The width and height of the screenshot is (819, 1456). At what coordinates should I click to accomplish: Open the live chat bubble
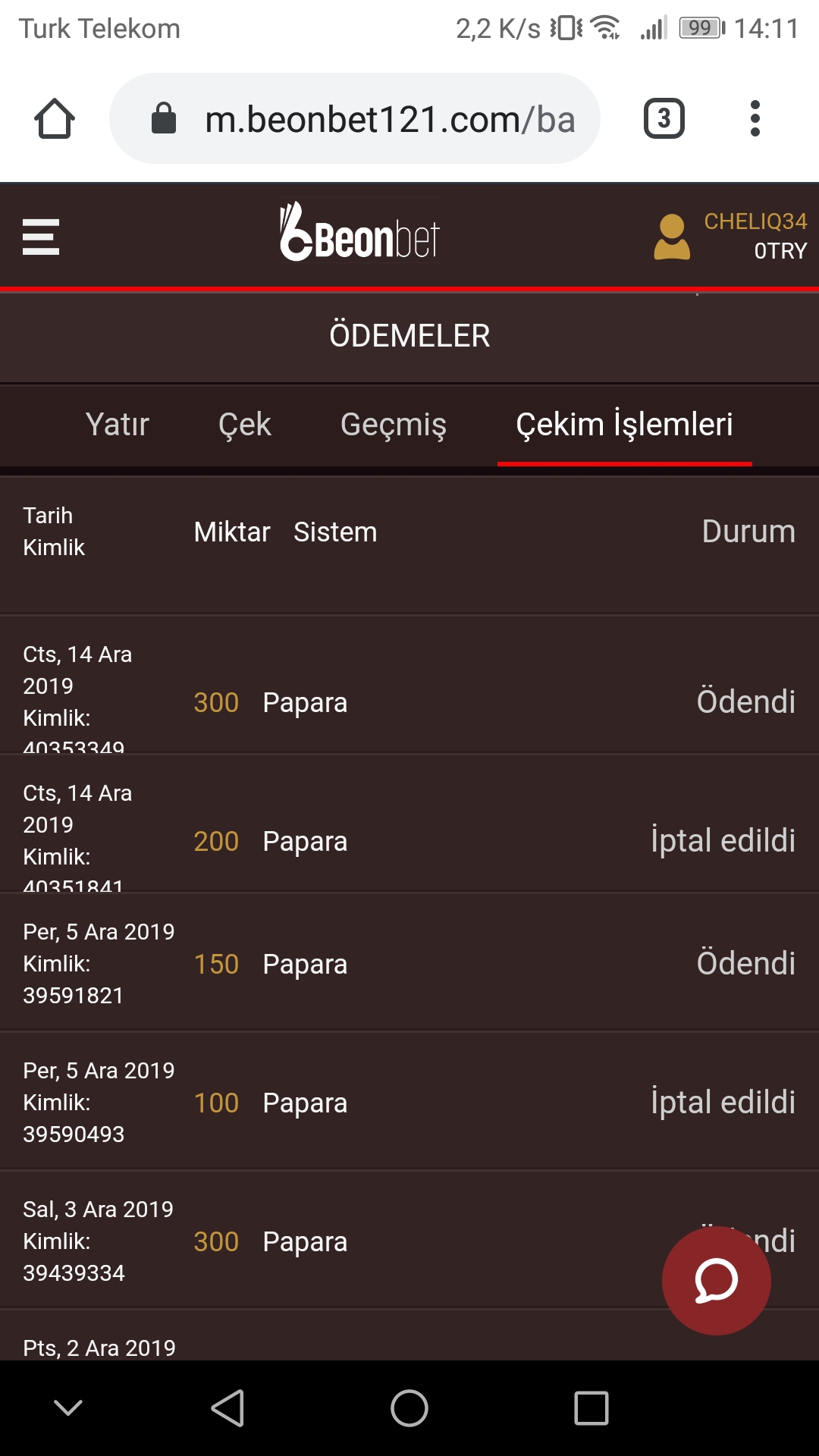[x=717, y=1281]
